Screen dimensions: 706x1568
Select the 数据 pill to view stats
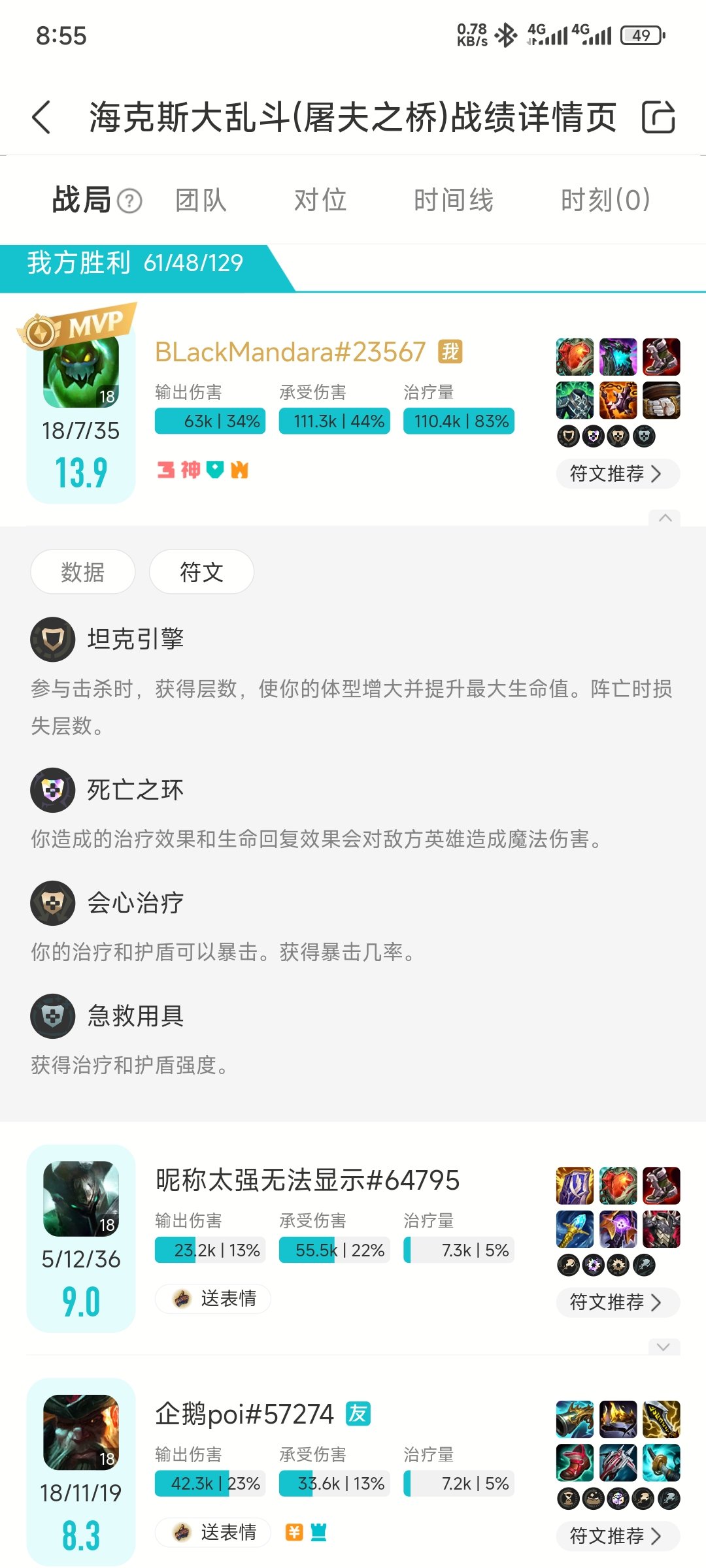point(82,572)
